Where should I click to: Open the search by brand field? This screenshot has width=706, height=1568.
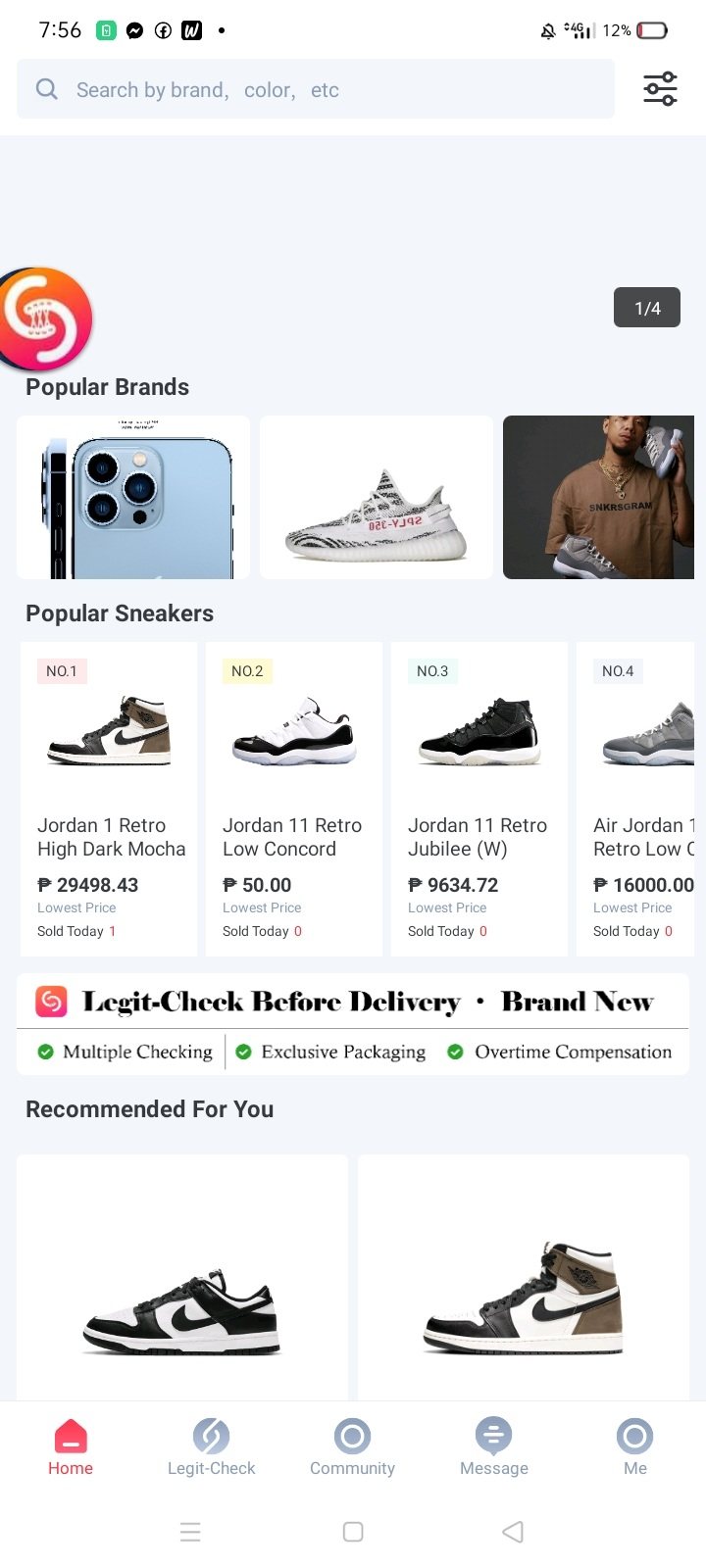click(x=314, y=89)
